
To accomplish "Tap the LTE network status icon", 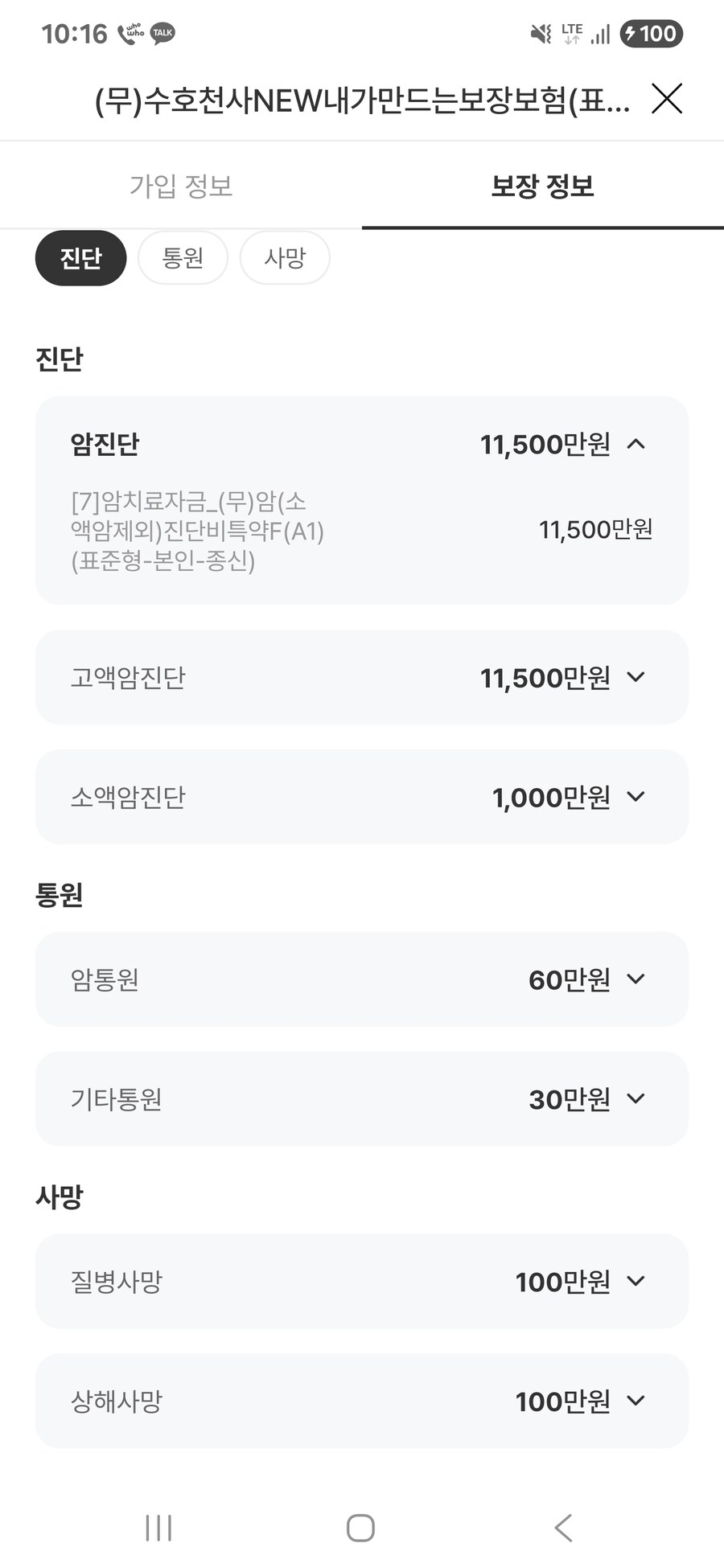I will [570, 33].
